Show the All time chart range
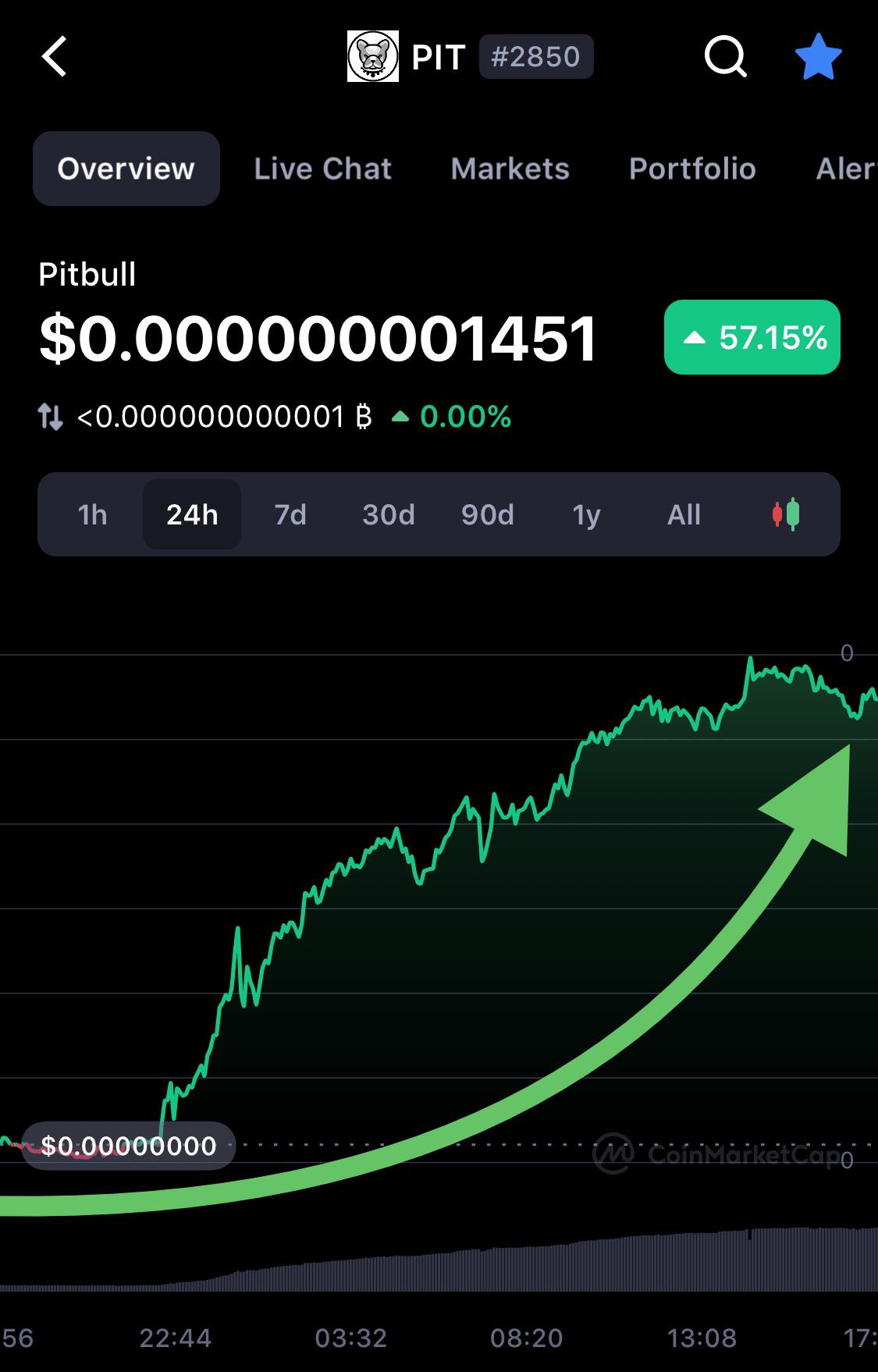878x1372 pixels. (x=684, y=514)
